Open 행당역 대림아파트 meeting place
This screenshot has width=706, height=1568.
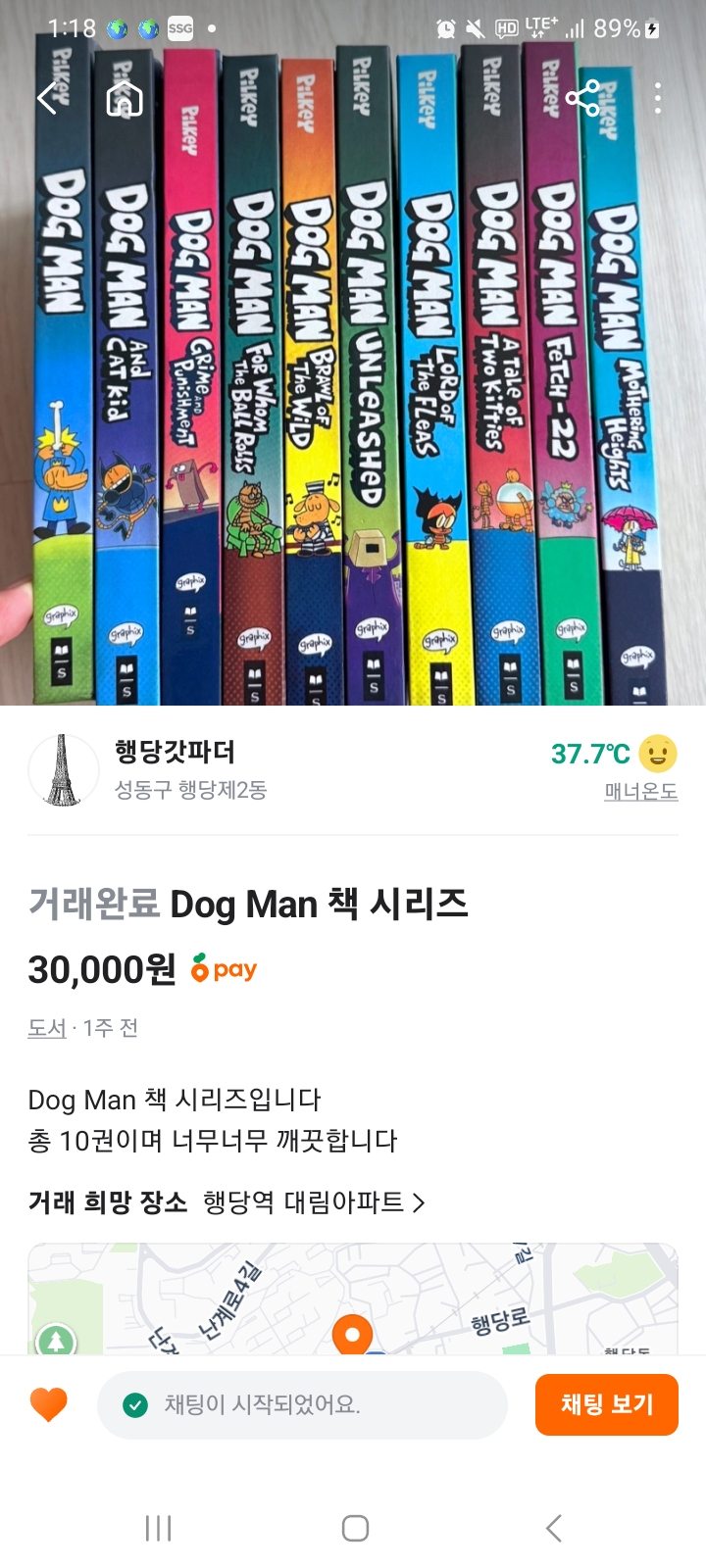314,1202
